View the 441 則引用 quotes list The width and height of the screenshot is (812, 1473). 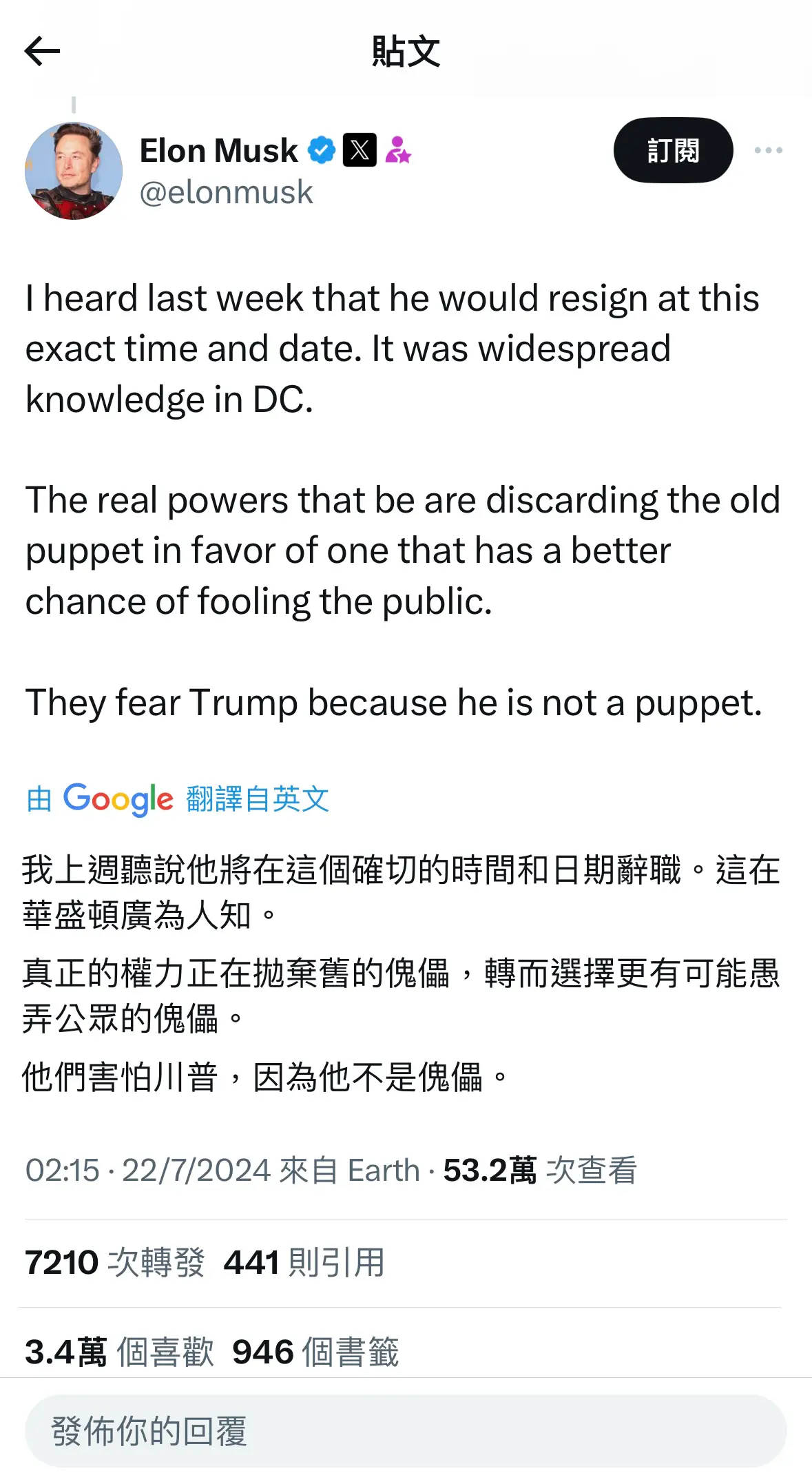pos(304,1263)
